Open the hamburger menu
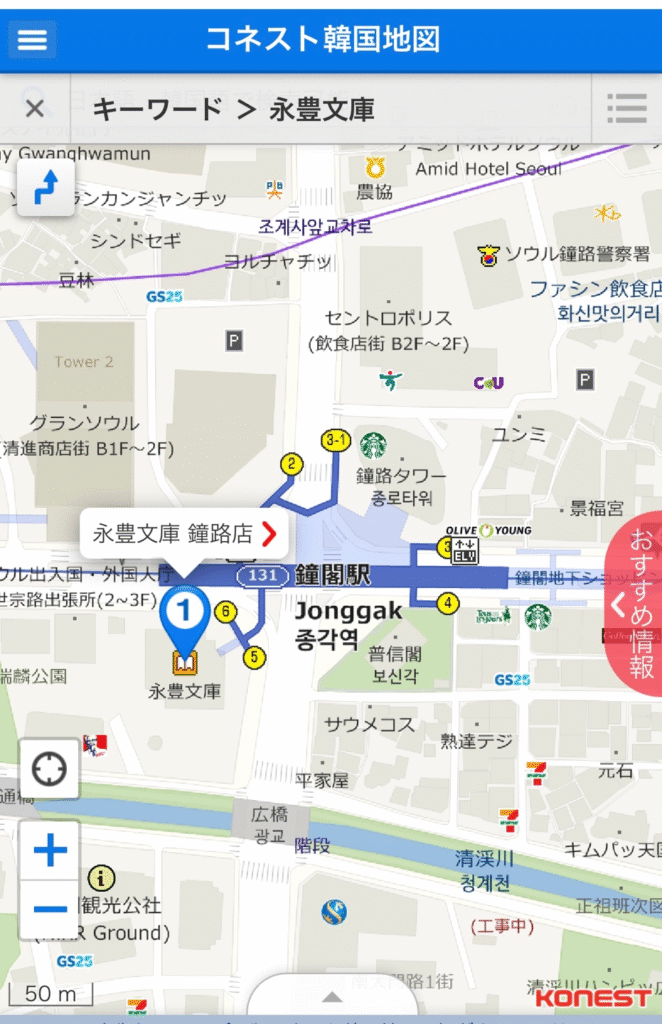 pyautogui.click(x=32, y=38)
